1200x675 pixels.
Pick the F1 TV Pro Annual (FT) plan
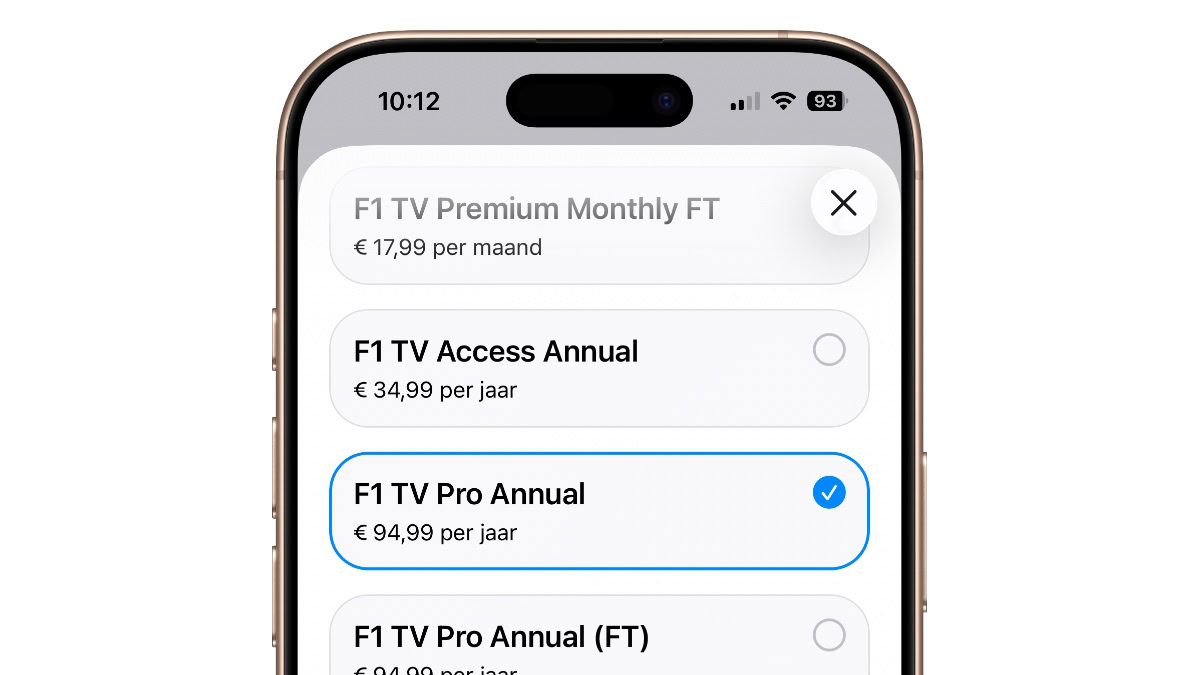coord(598,637)
